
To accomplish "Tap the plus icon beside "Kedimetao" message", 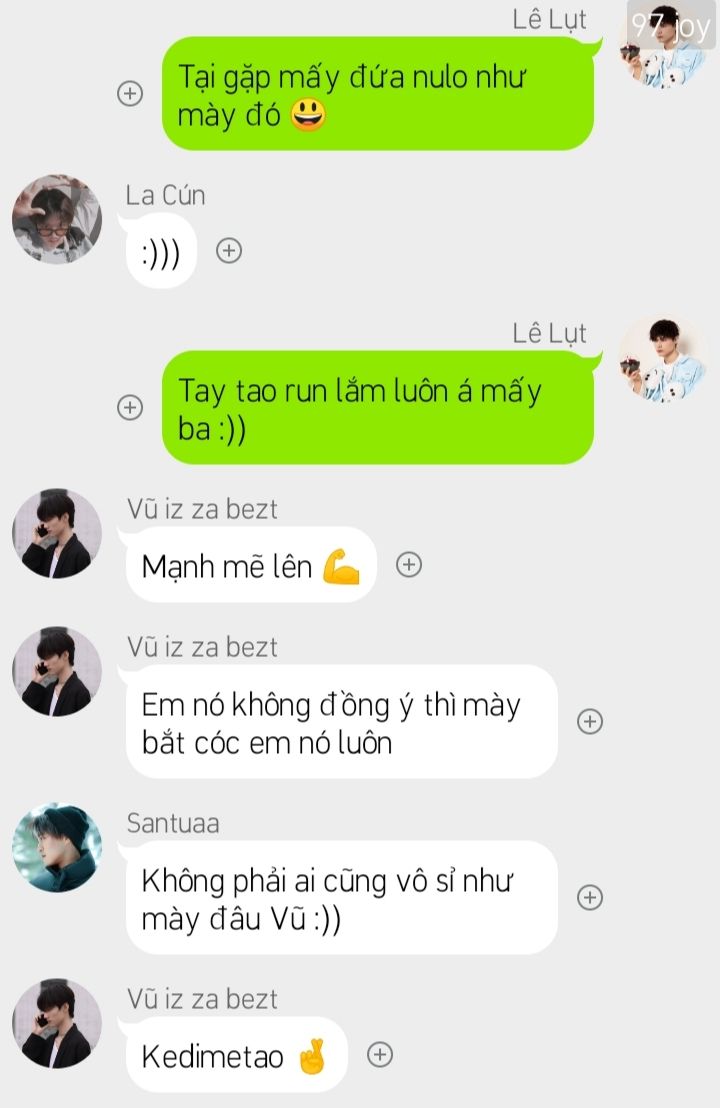I will click(x=380, y=1054).
